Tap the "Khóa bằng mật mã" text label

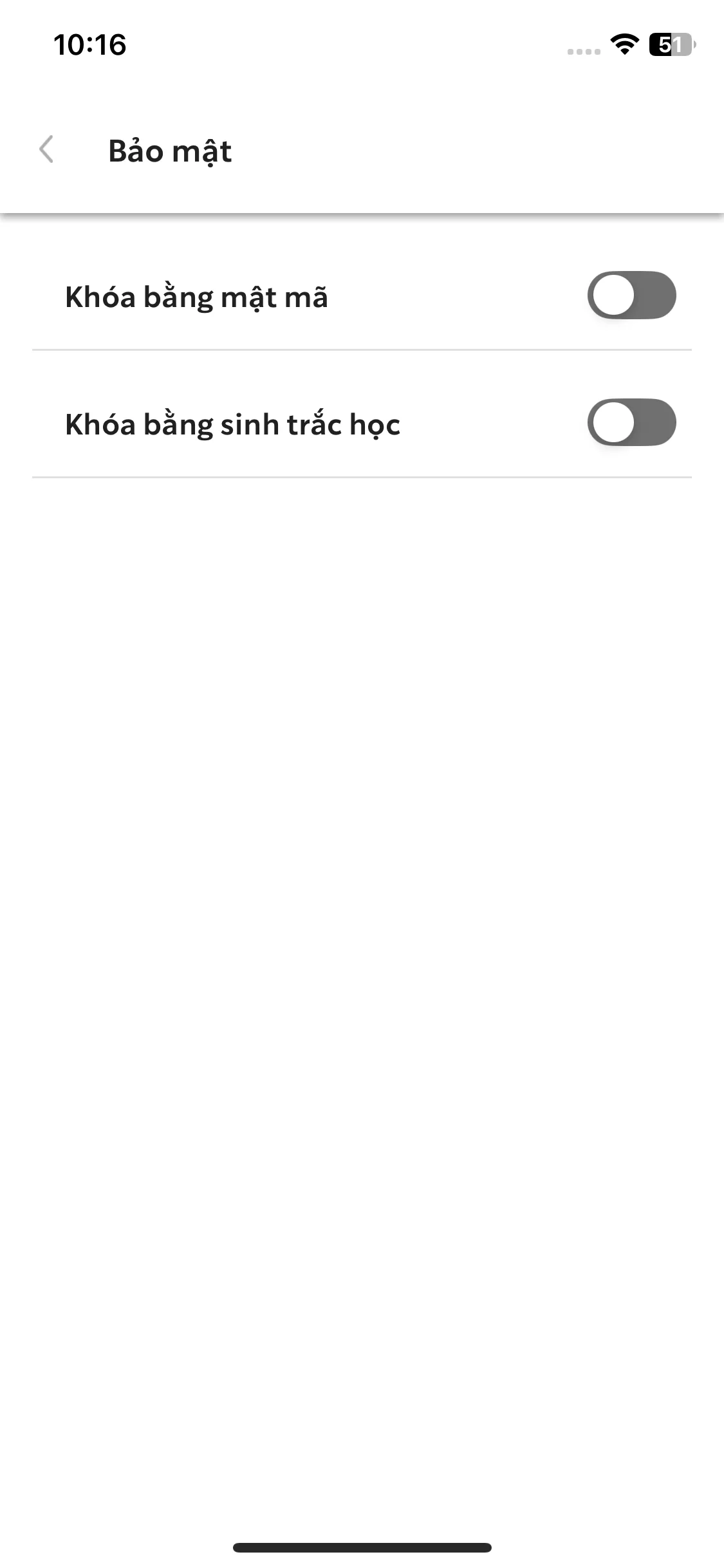point(196,296)
